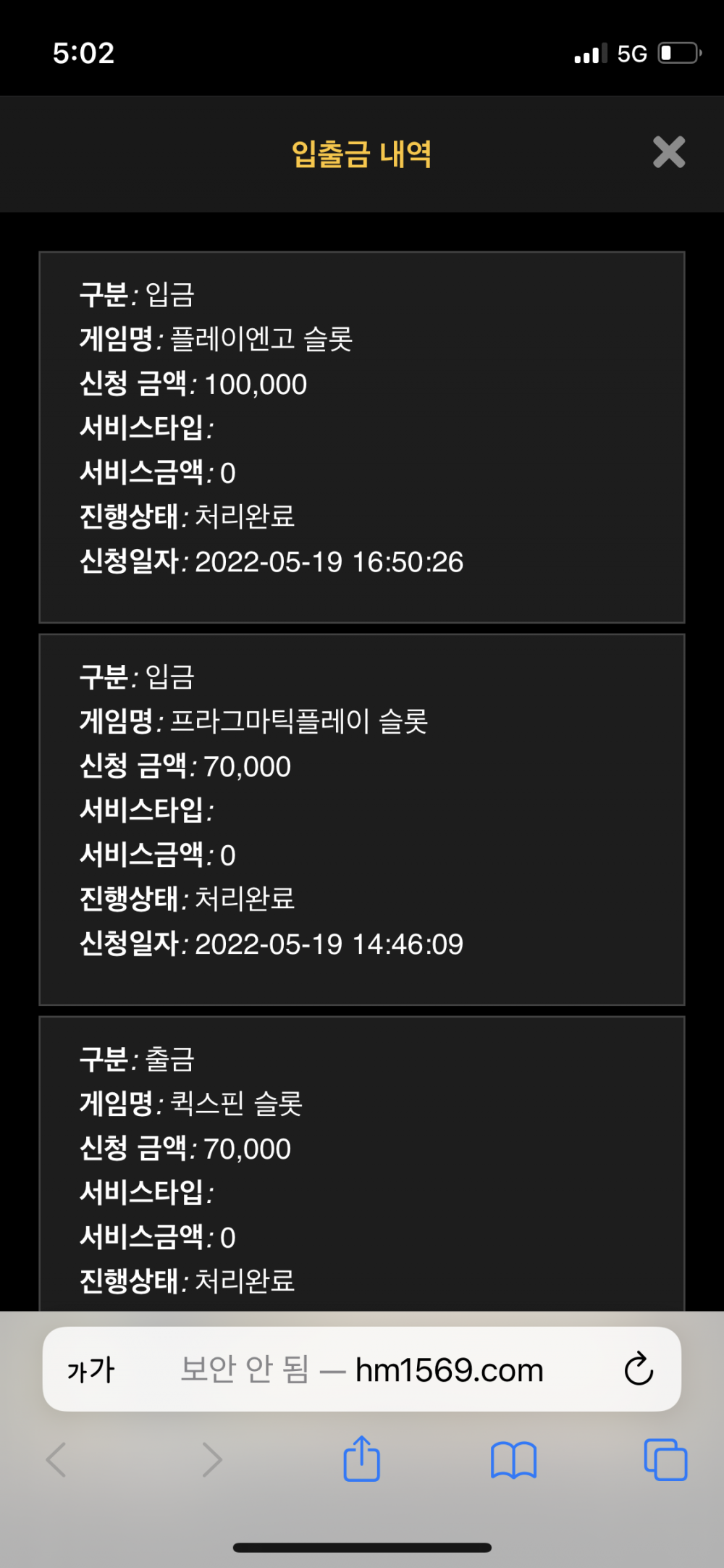This screenshot has height=1568, width=724.
Task: Open Safari bookmarks
Action: [x=513, y=1459]
